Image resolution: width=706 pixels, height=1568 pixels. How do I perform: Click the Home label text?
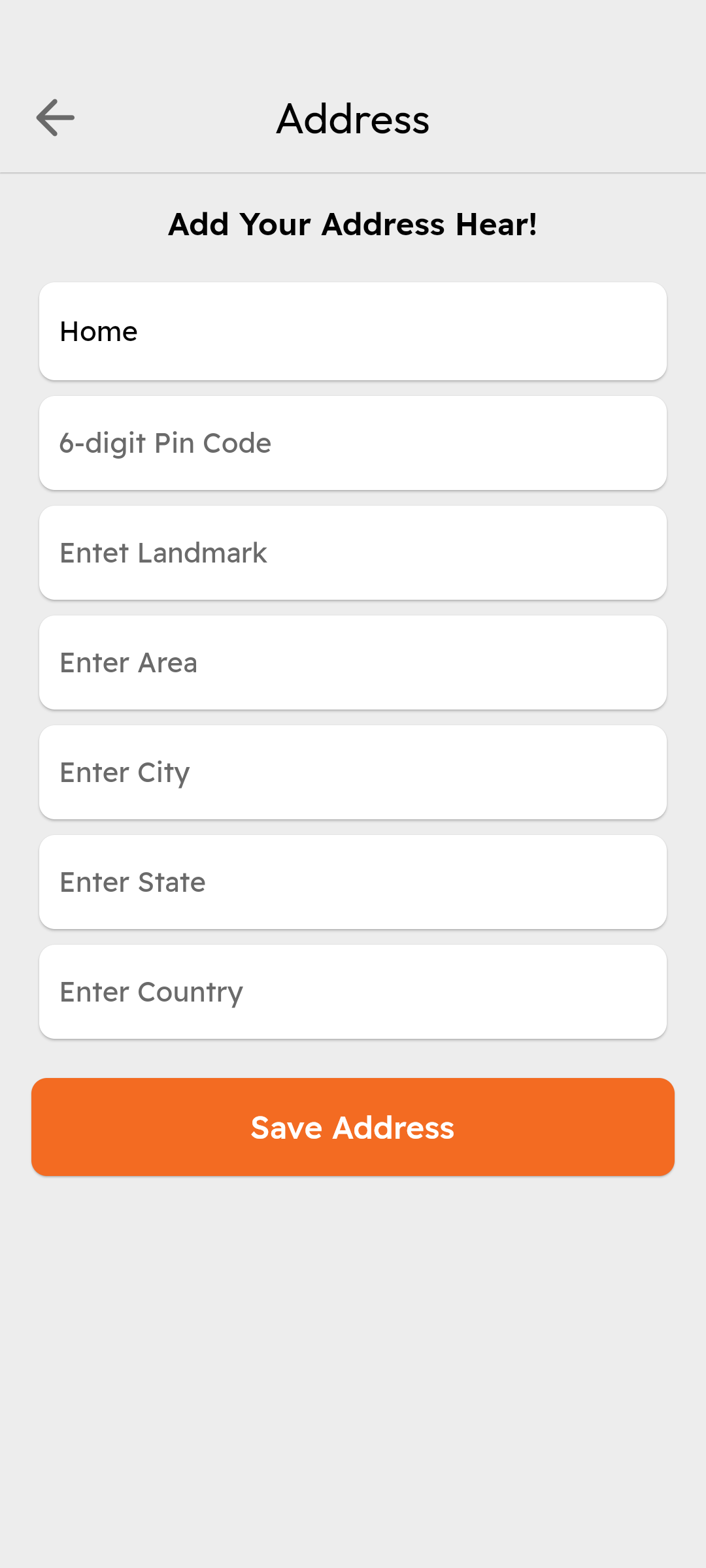pyautogui.click(x=99, y=331)
